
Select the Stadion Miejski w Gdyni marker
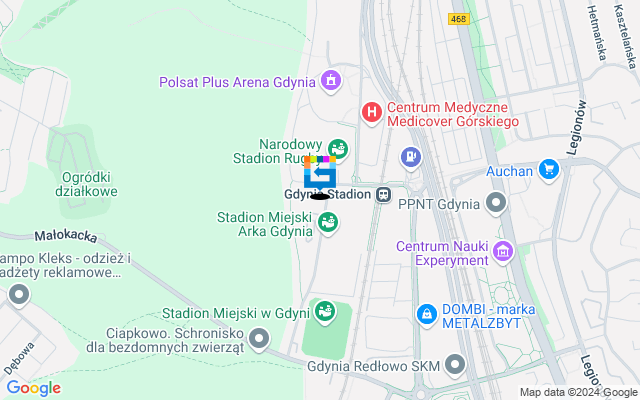point(324,314)
